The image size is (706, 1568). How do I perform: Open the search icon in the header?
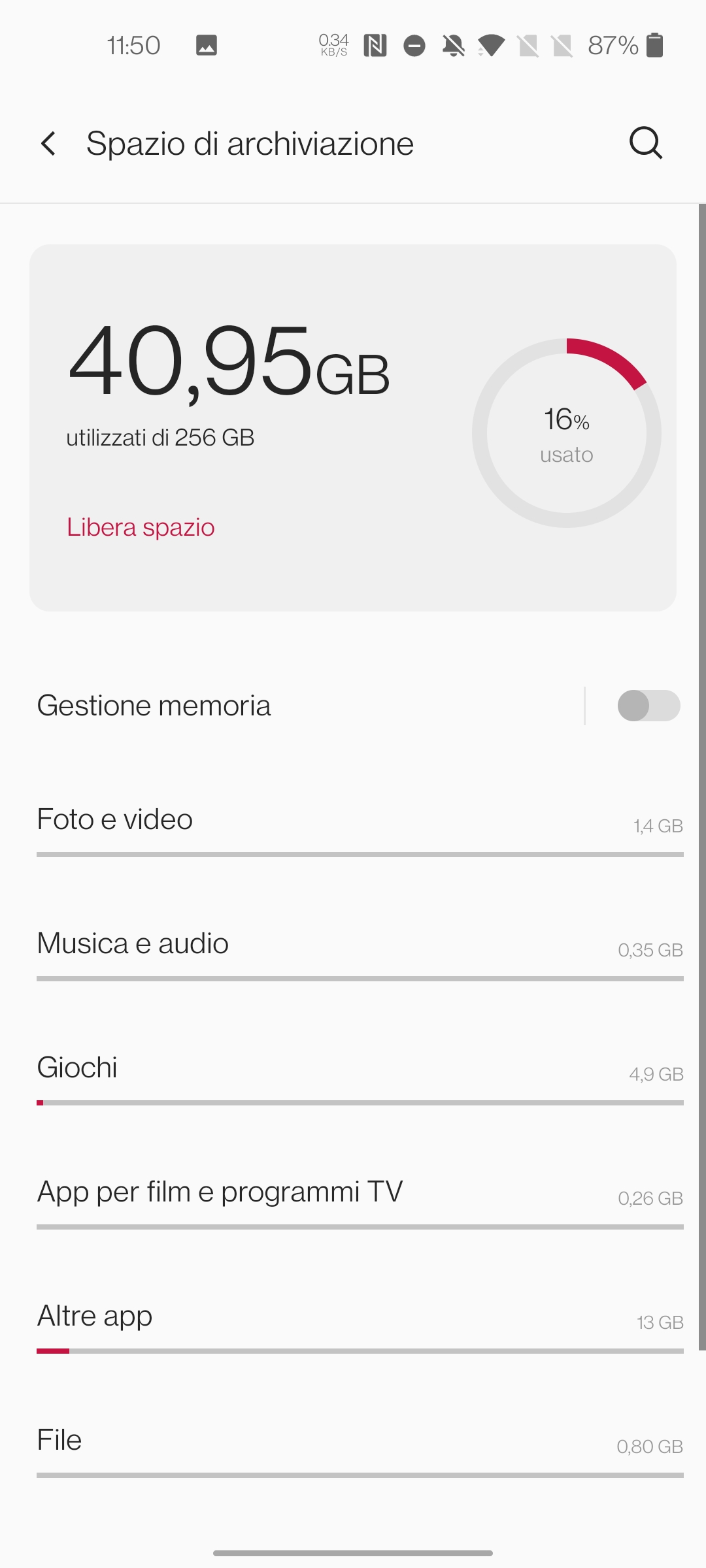tap(646, 143)
